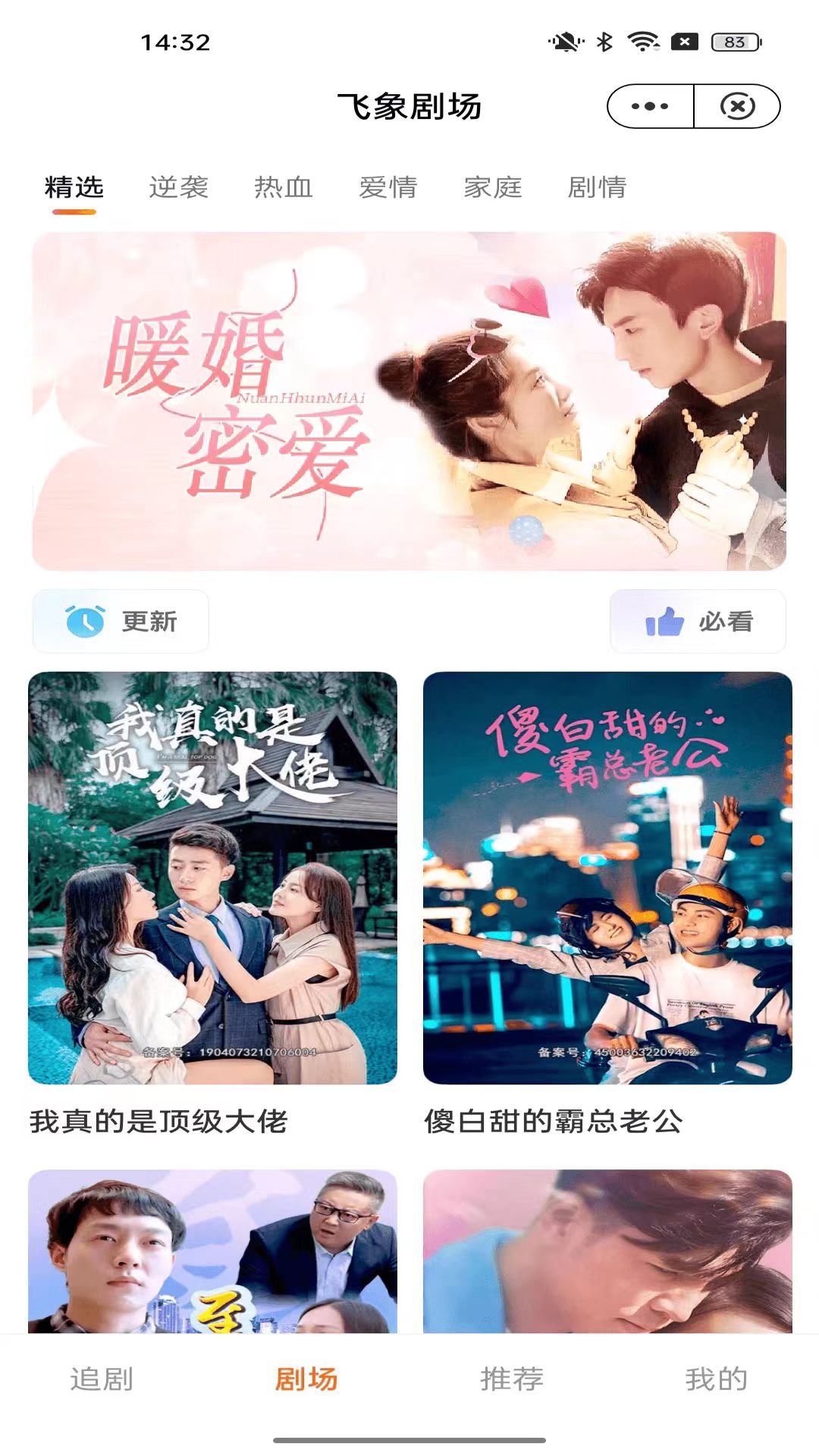Image resolution: width=819 pixels, height=1456 pixels.
Task: Select the 逆袭 tab
Action: coord(179,189)
